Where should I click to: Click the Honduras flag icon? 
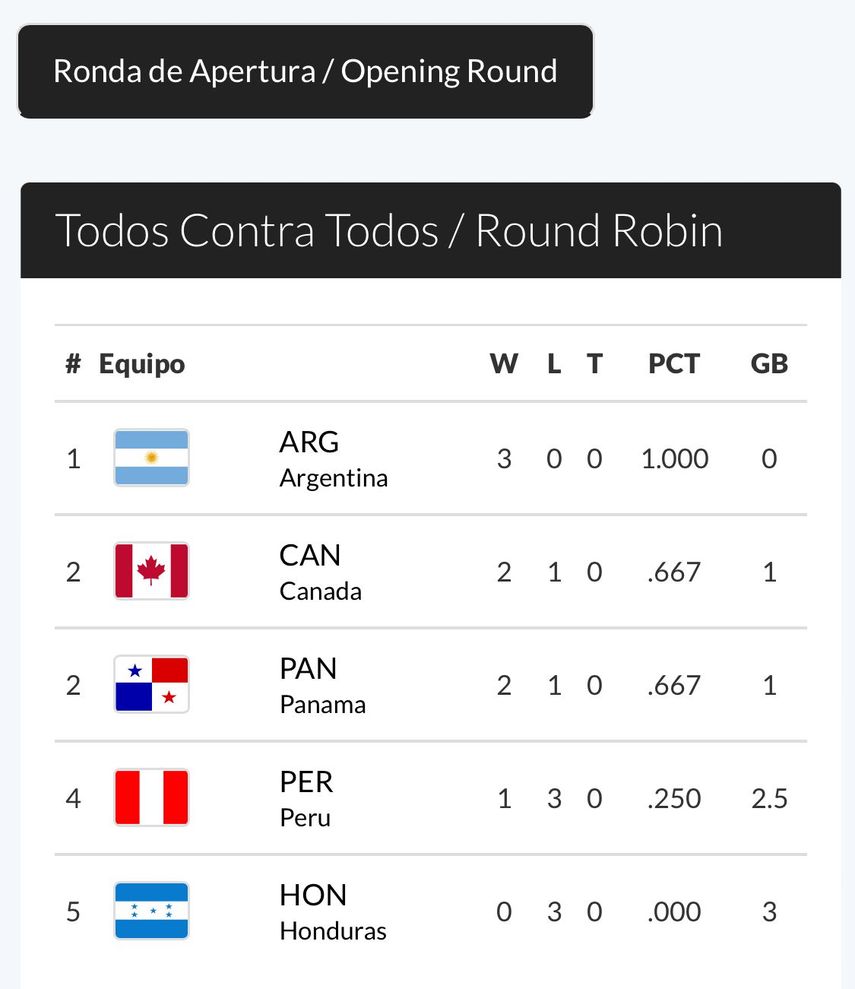coord(151,911)
